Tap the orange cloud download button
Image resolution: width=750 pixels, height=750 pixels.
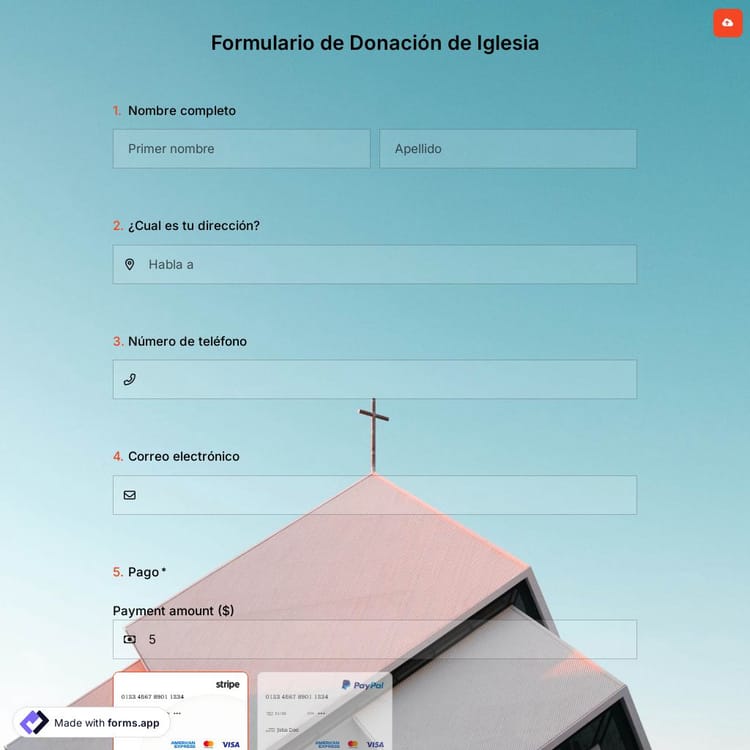tap(727, 22)
